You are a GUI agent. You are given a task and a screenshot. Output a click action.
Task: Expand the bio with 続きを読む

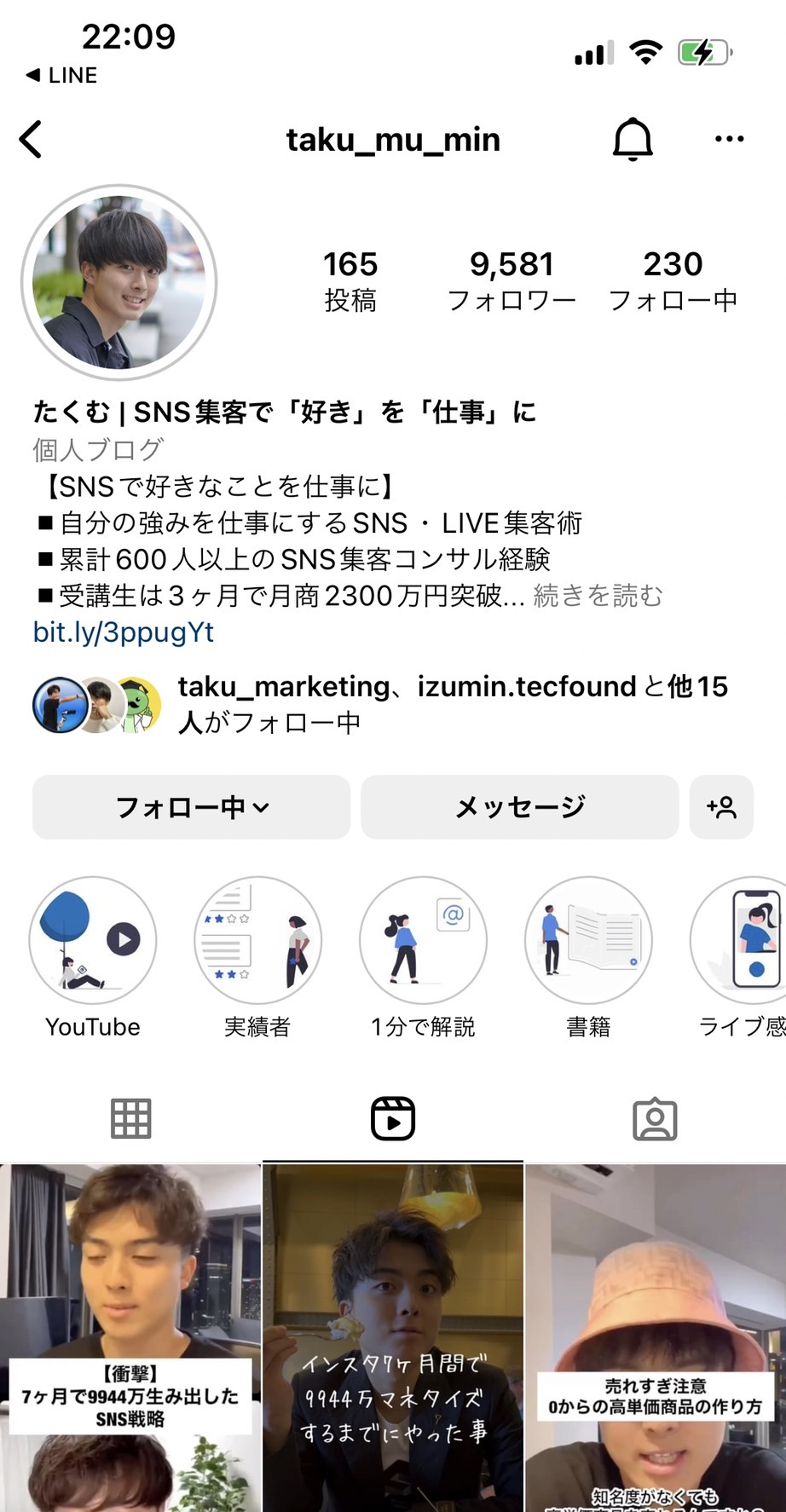(598, 596)
